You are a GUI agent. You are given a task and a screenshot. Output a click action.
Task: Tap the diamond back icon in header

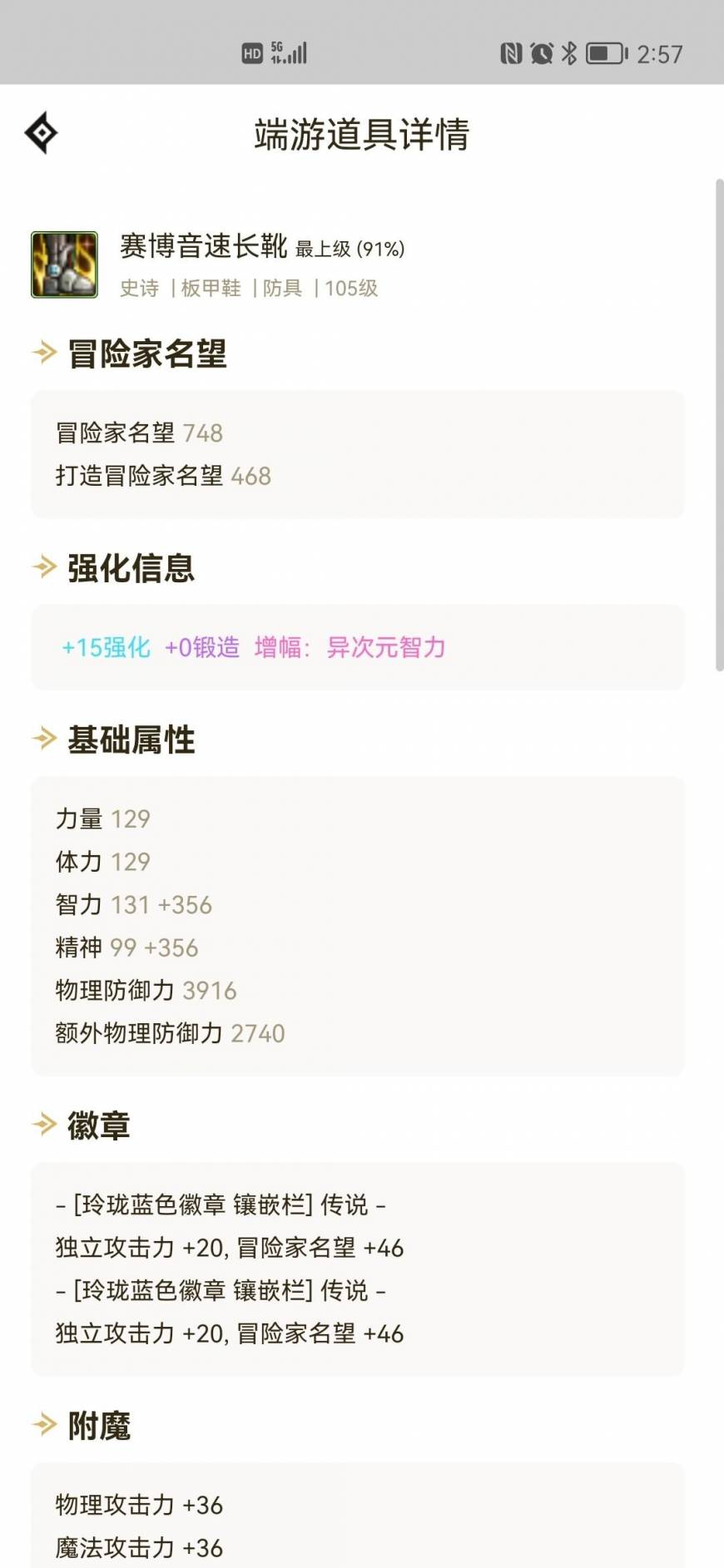(42, 133)
